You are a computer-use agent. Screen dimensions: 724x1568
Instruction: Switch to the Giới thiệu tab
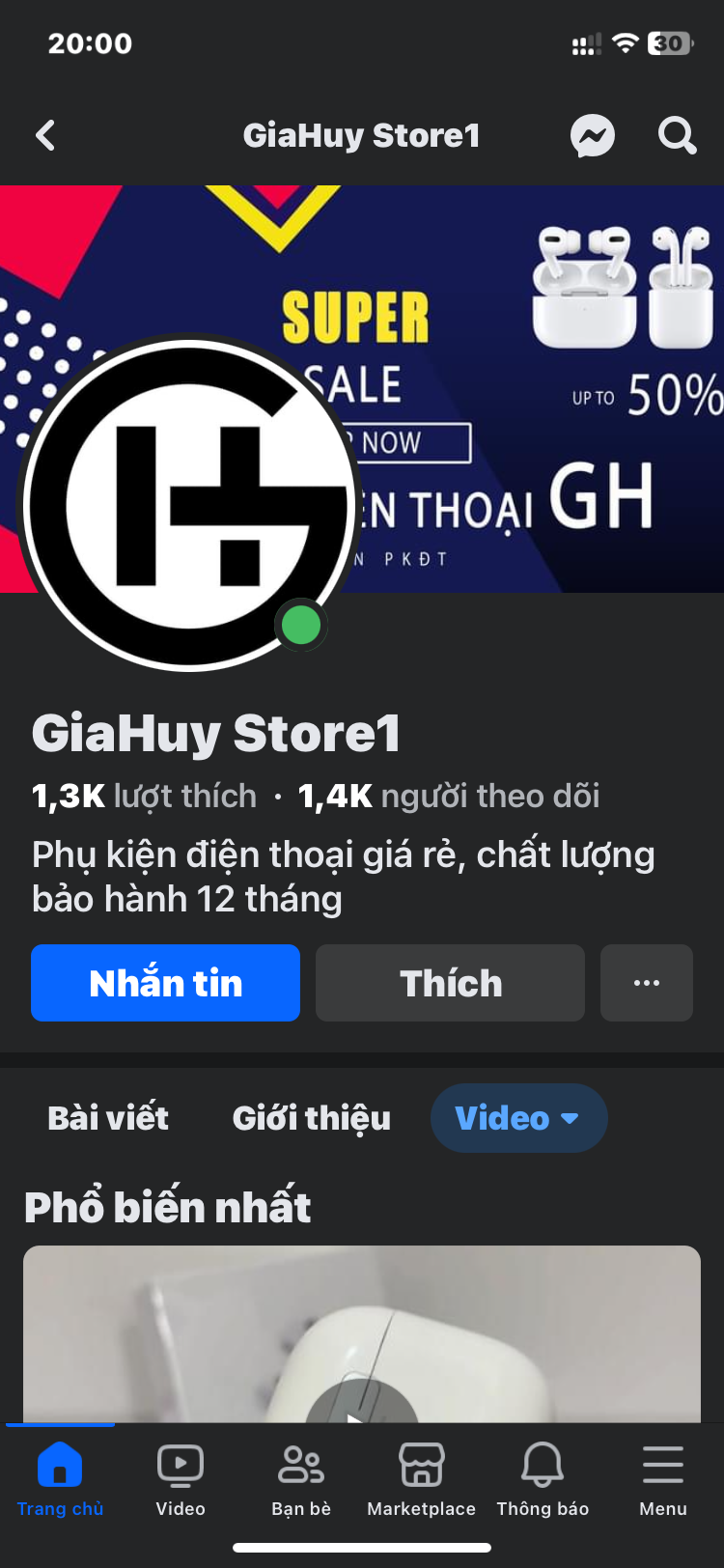coord(311,1118)
